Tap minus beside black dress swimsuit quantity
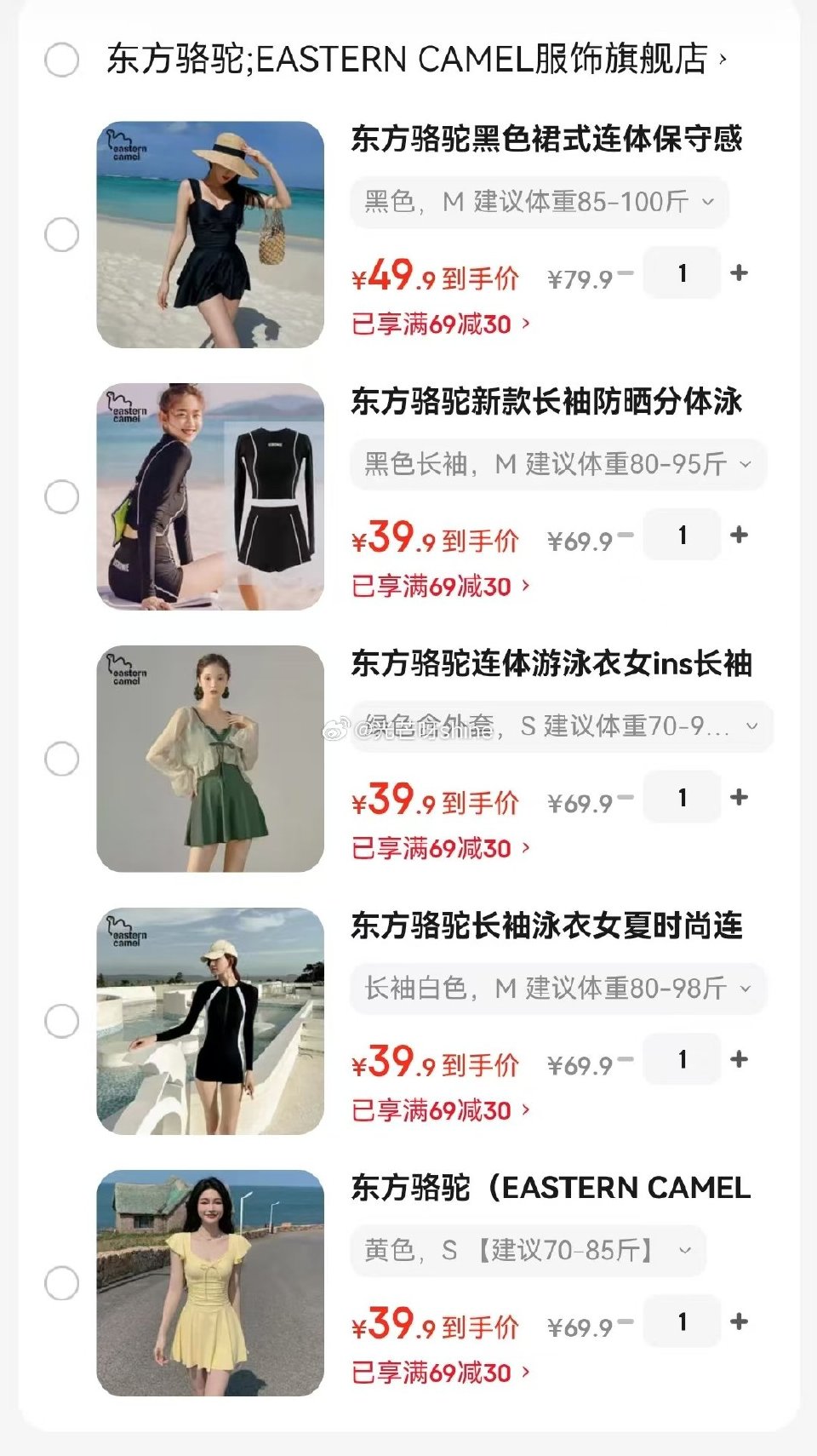This screenshot has height=1456, width=817. 627,271
